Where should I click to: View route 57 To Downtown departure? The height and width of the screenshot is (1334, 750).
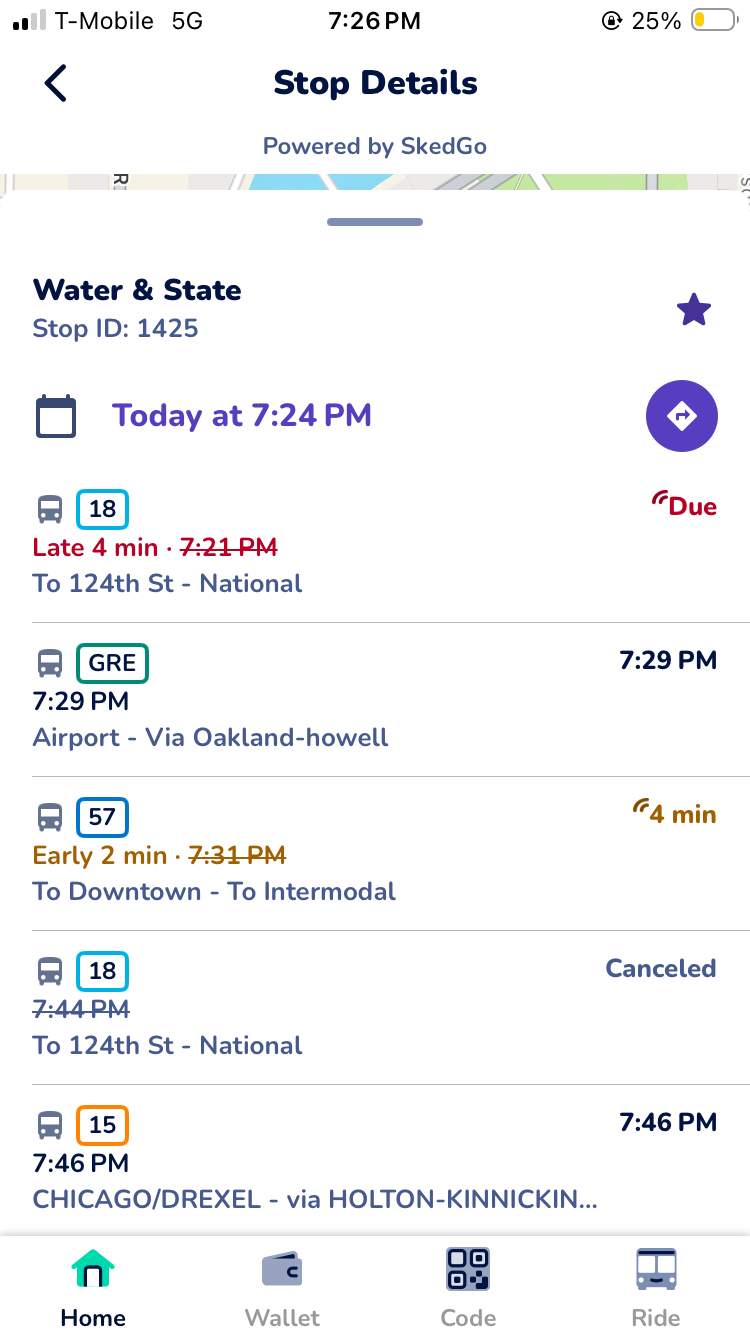point(374,853)
